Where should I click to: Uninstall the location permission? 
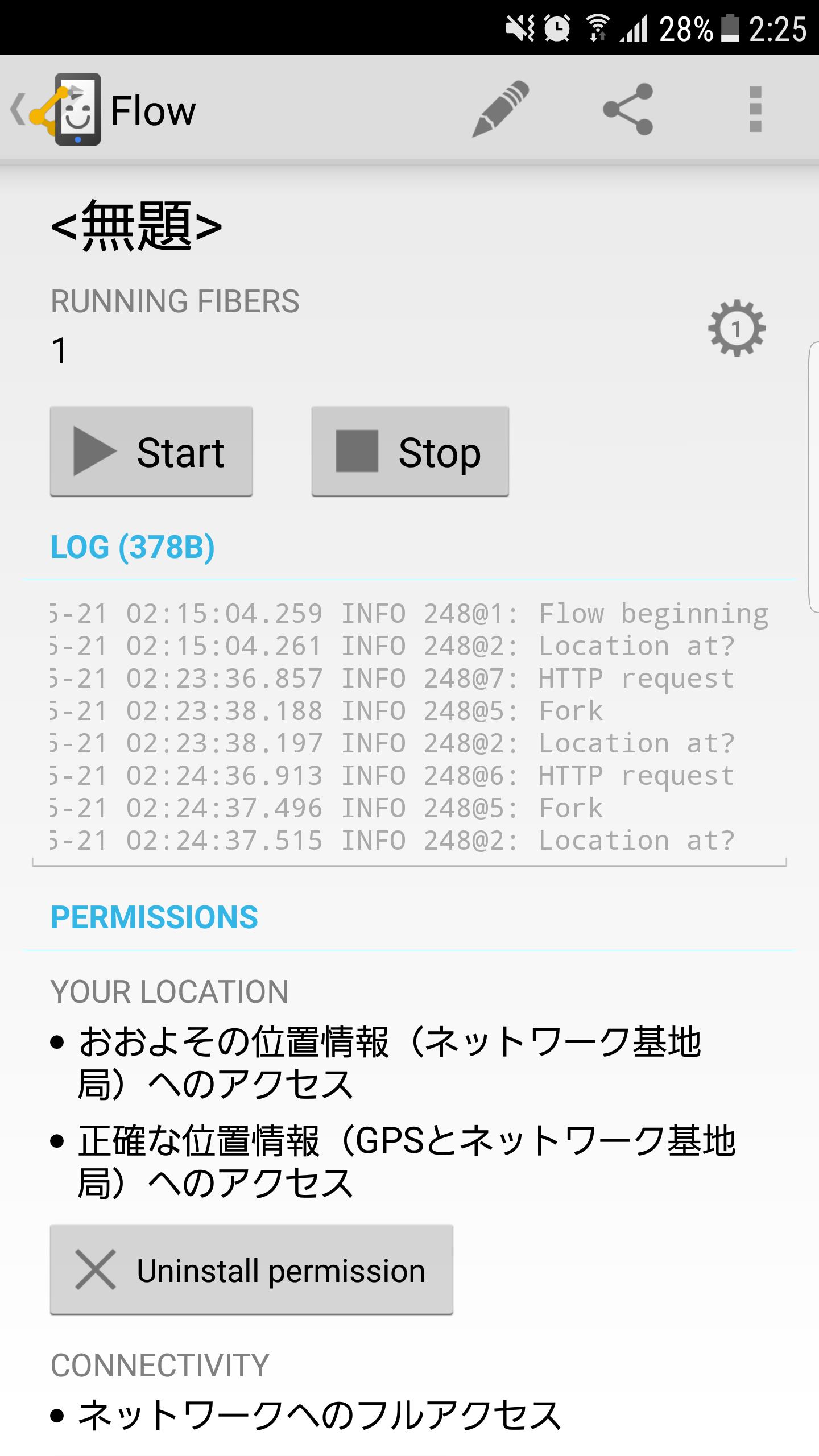point(251,1270)
